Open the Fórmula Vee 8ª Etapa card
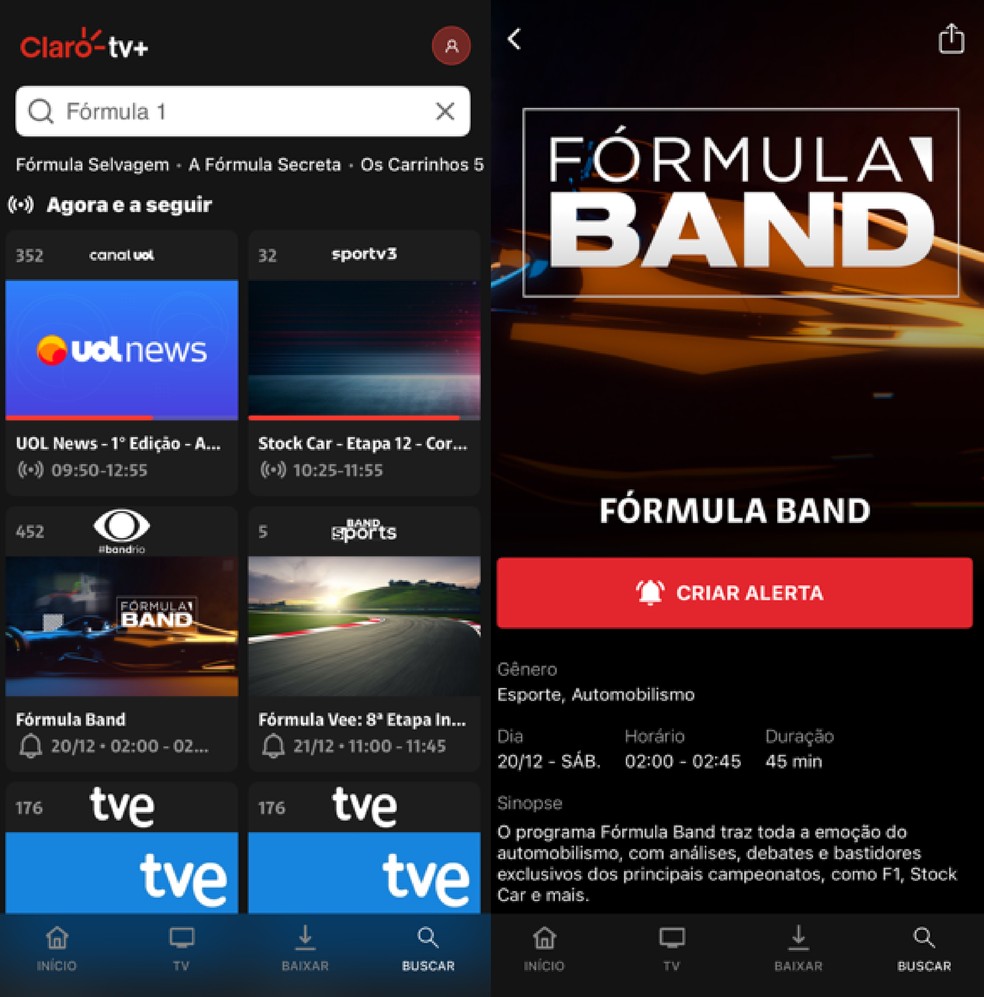The image size is (984, 997). point(364,638)
